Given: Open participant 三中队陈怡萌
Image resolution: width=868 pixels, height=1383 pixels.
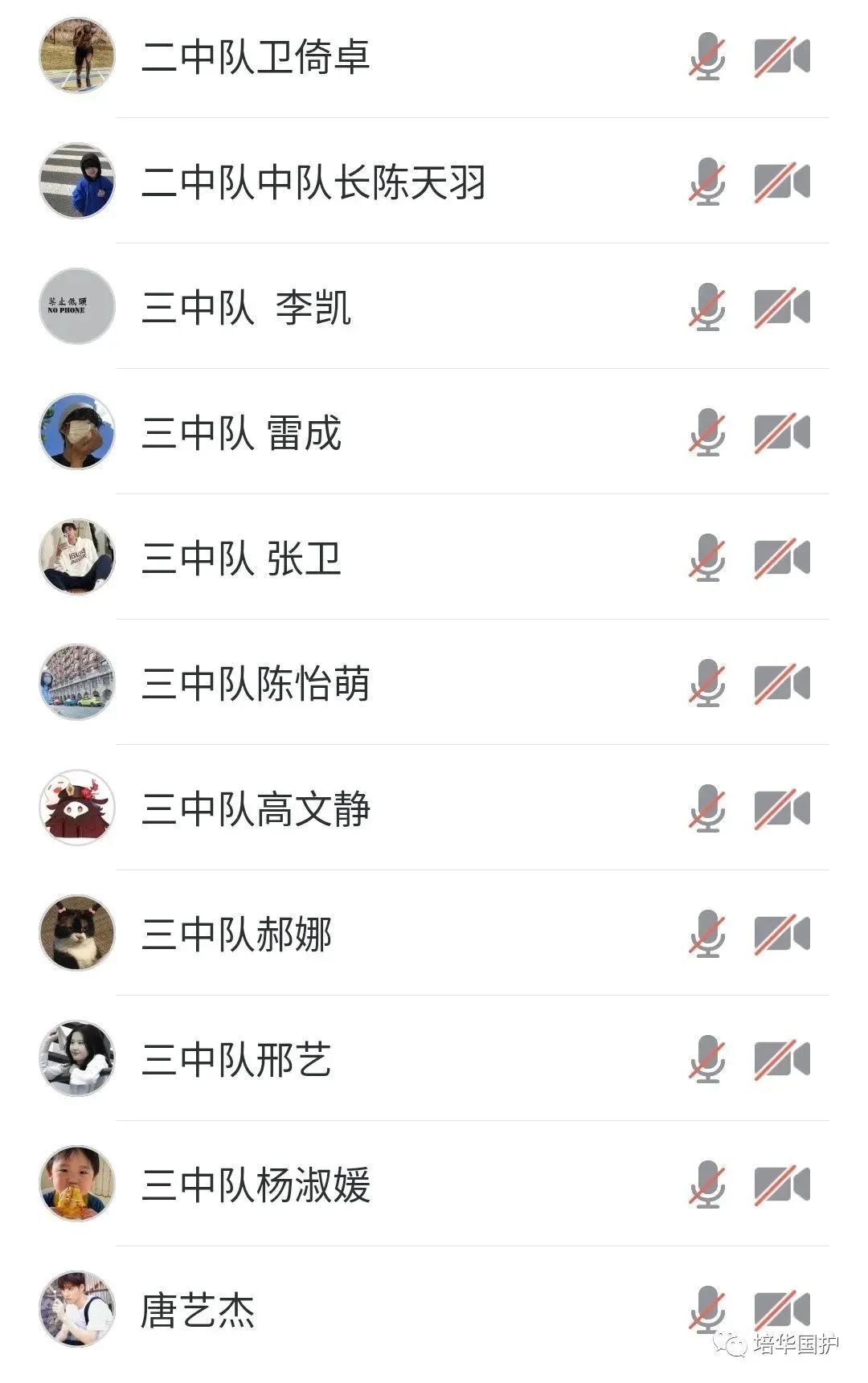Looking at the screenshot, I should 256,683.
